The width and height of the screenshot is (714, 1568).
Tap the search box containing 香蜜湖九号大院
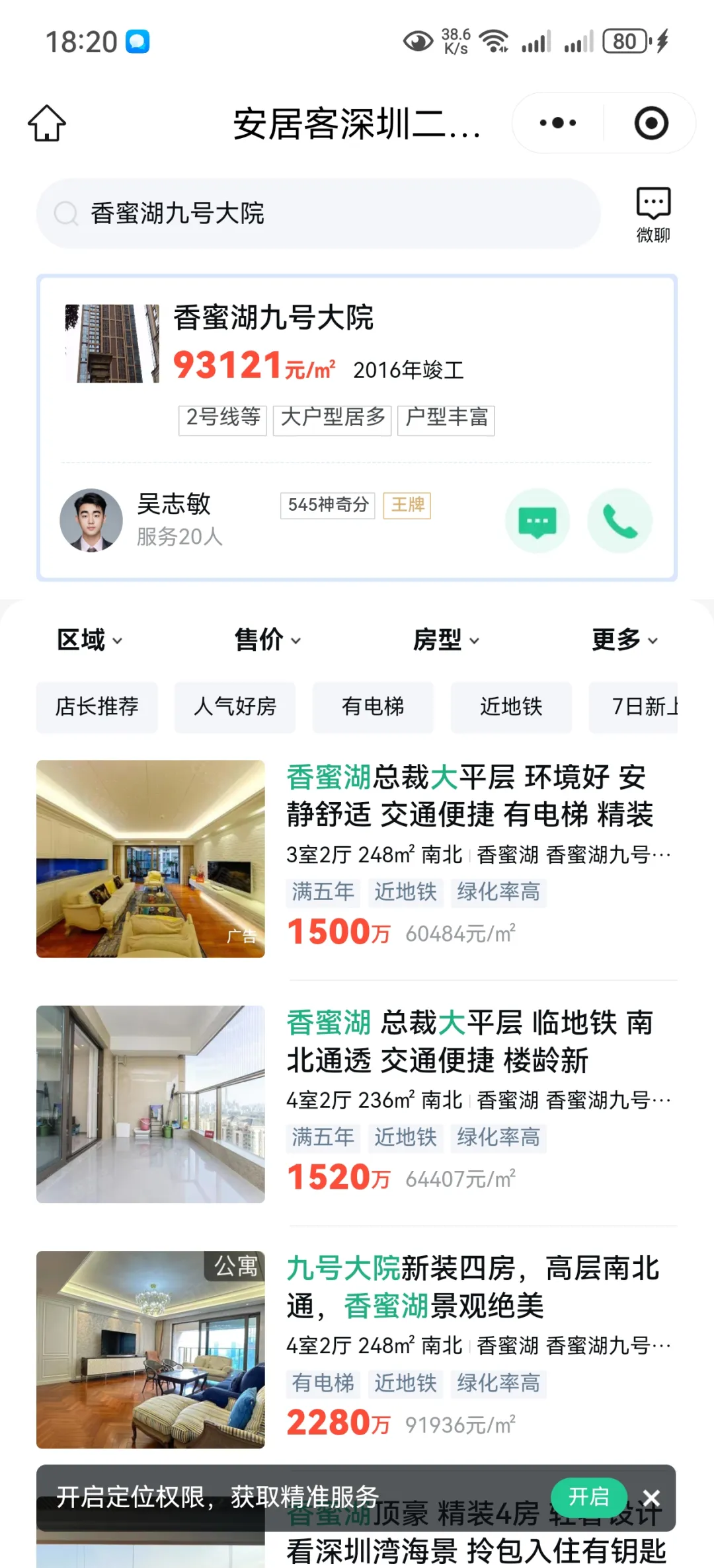click(x=317, y=213)
